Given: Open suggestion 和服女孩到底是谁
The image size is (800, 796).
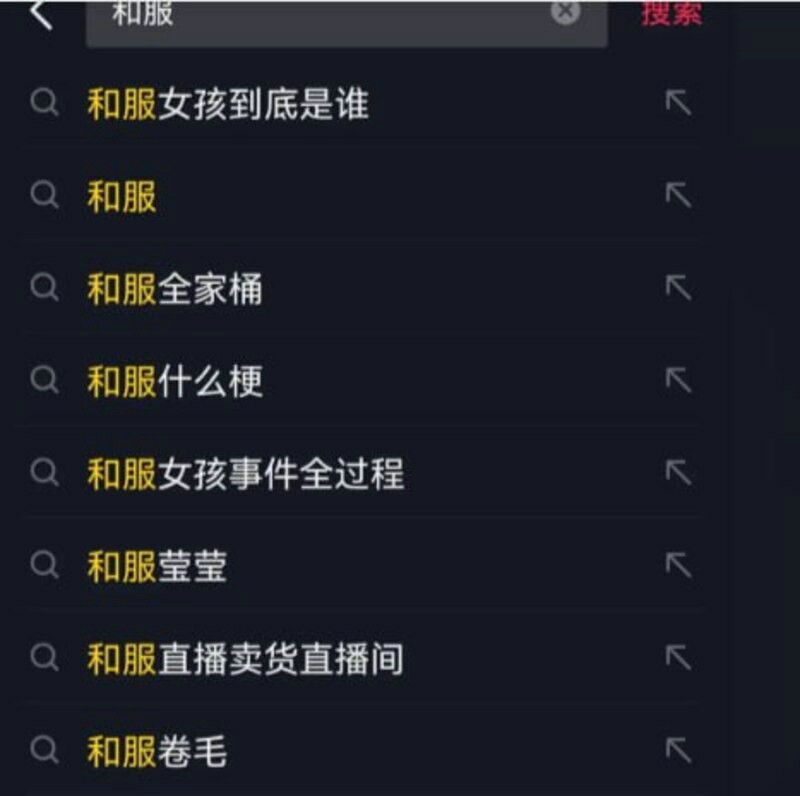Looking at the screenshot, I should 228,104.
